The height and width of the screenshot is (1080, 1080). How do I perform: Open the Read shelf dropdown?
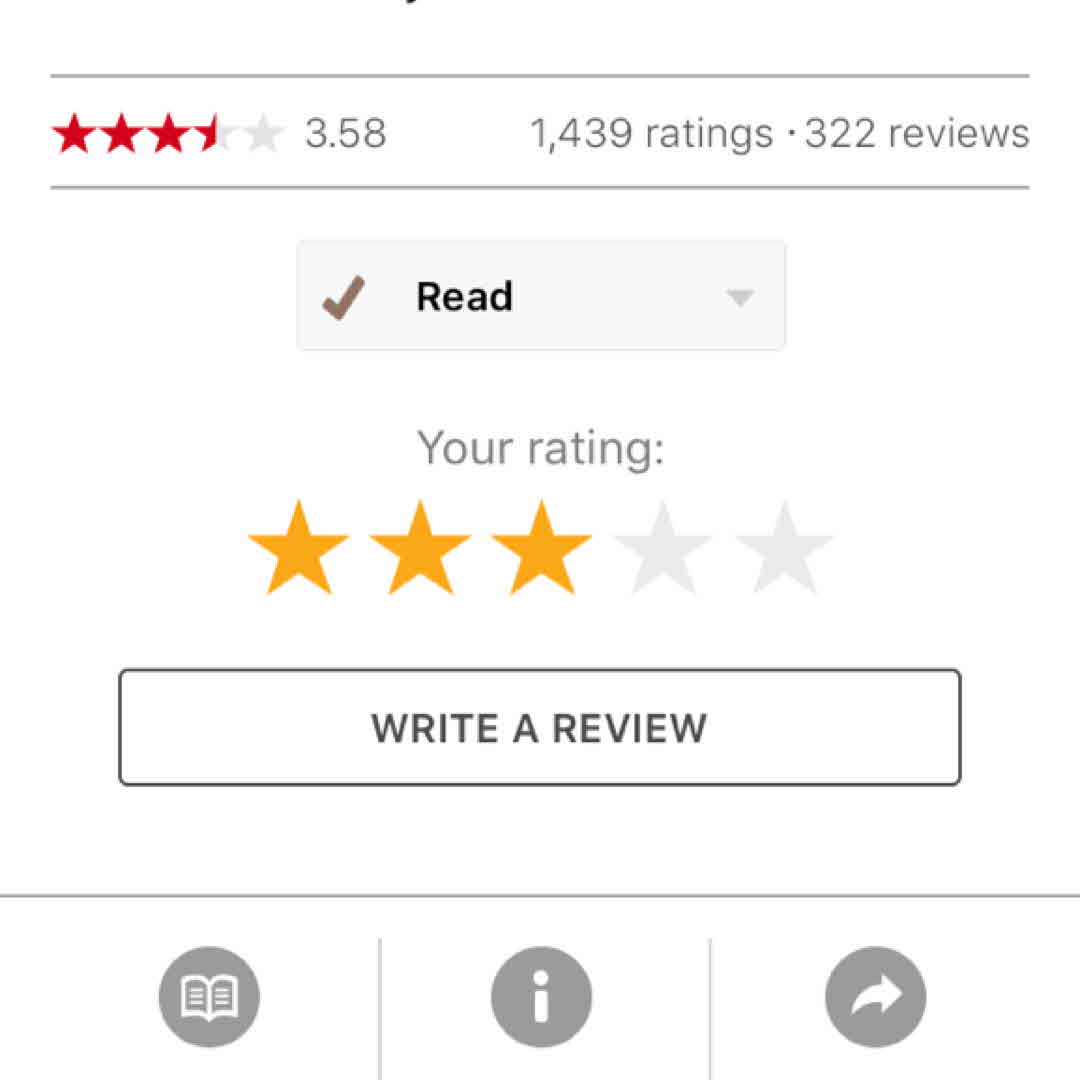(540, 296)
